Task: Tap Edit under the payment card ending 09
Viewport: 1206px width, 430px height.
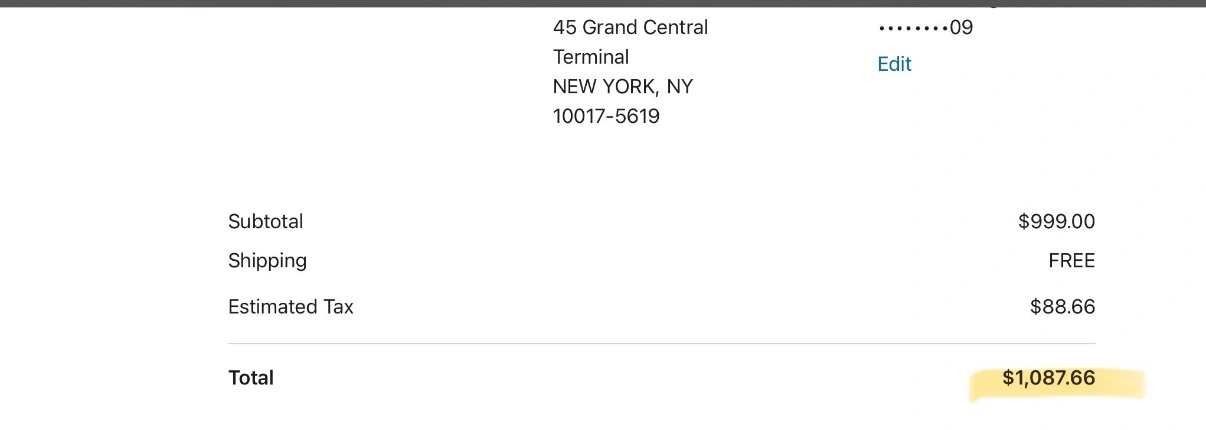Action: pyautogui.click(x=894, y=64)
